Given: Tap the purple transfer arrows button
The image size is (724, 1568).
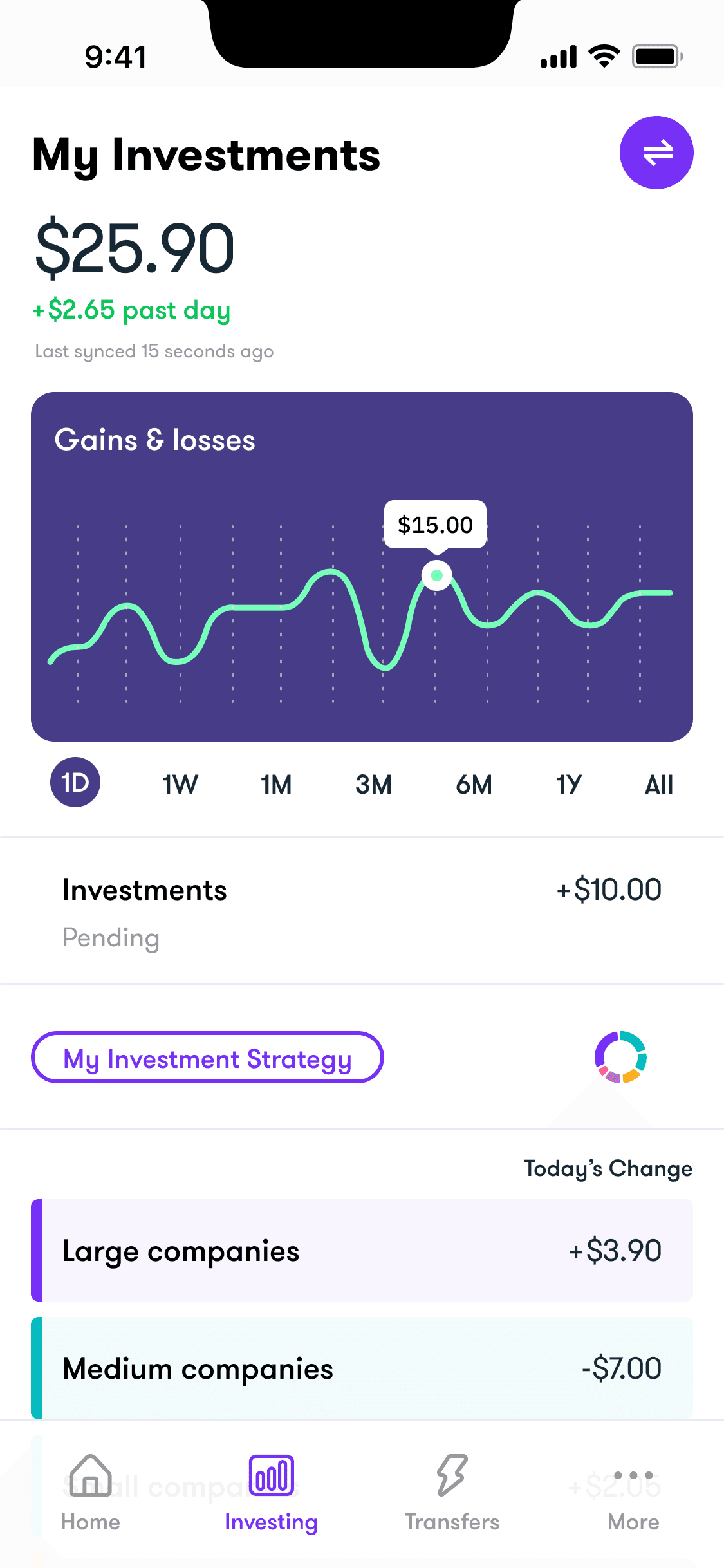Looking at the screenshot, I should coord(656,153).
